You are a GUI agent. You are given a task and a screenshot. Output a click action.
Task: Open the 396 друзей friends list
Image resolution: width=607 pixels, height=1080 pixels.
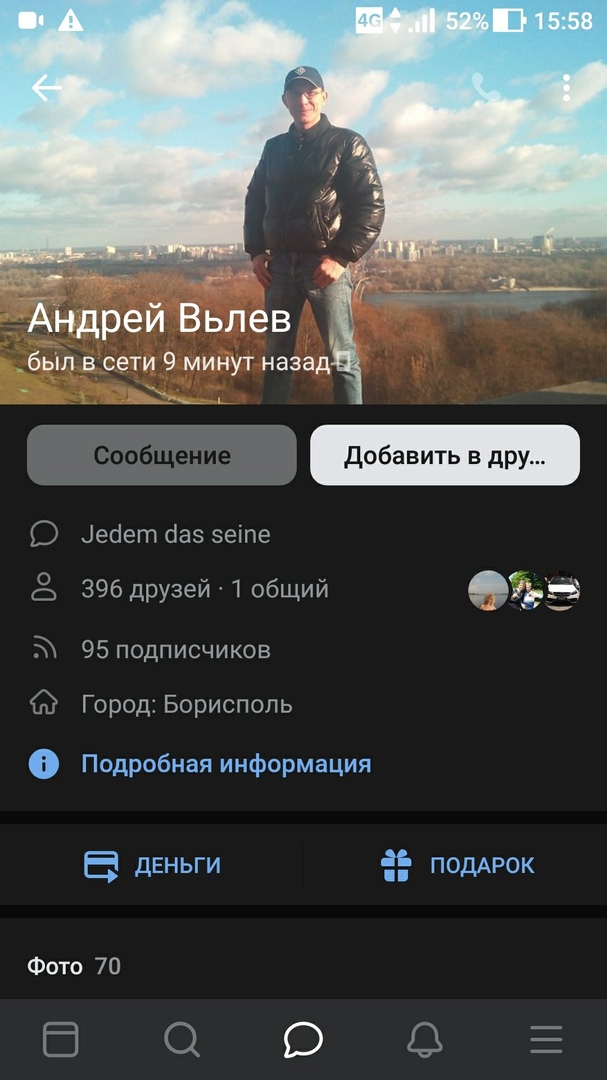(205, 590)
